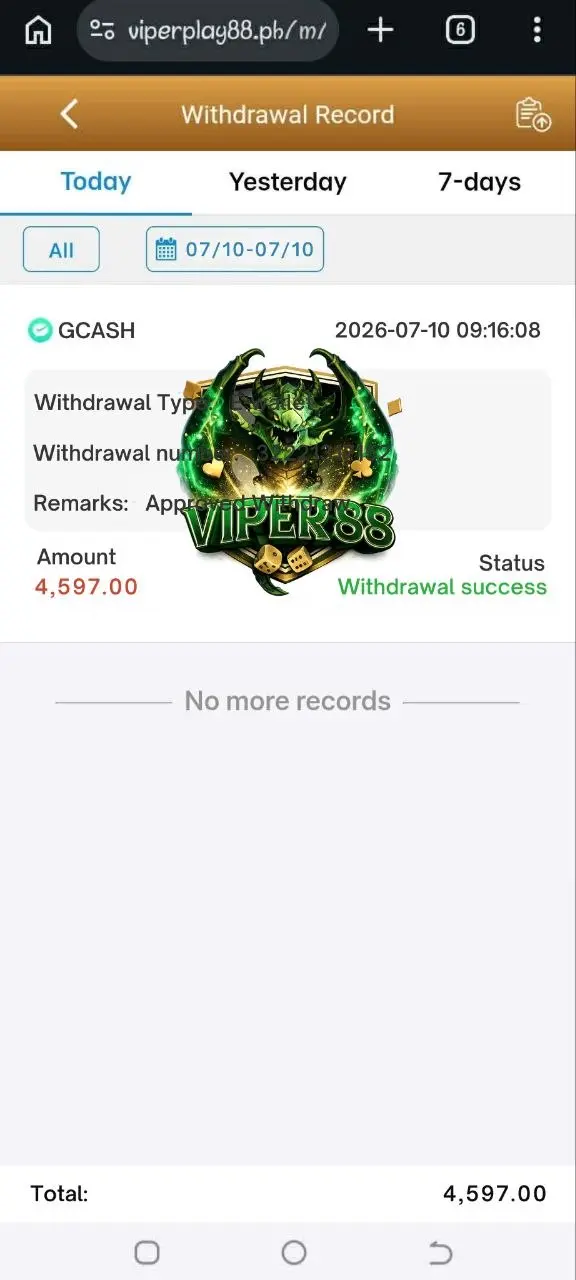This screenshot has height=1280, width=576.
Task: Open the browser overflow menu
Action: point(537,30)
